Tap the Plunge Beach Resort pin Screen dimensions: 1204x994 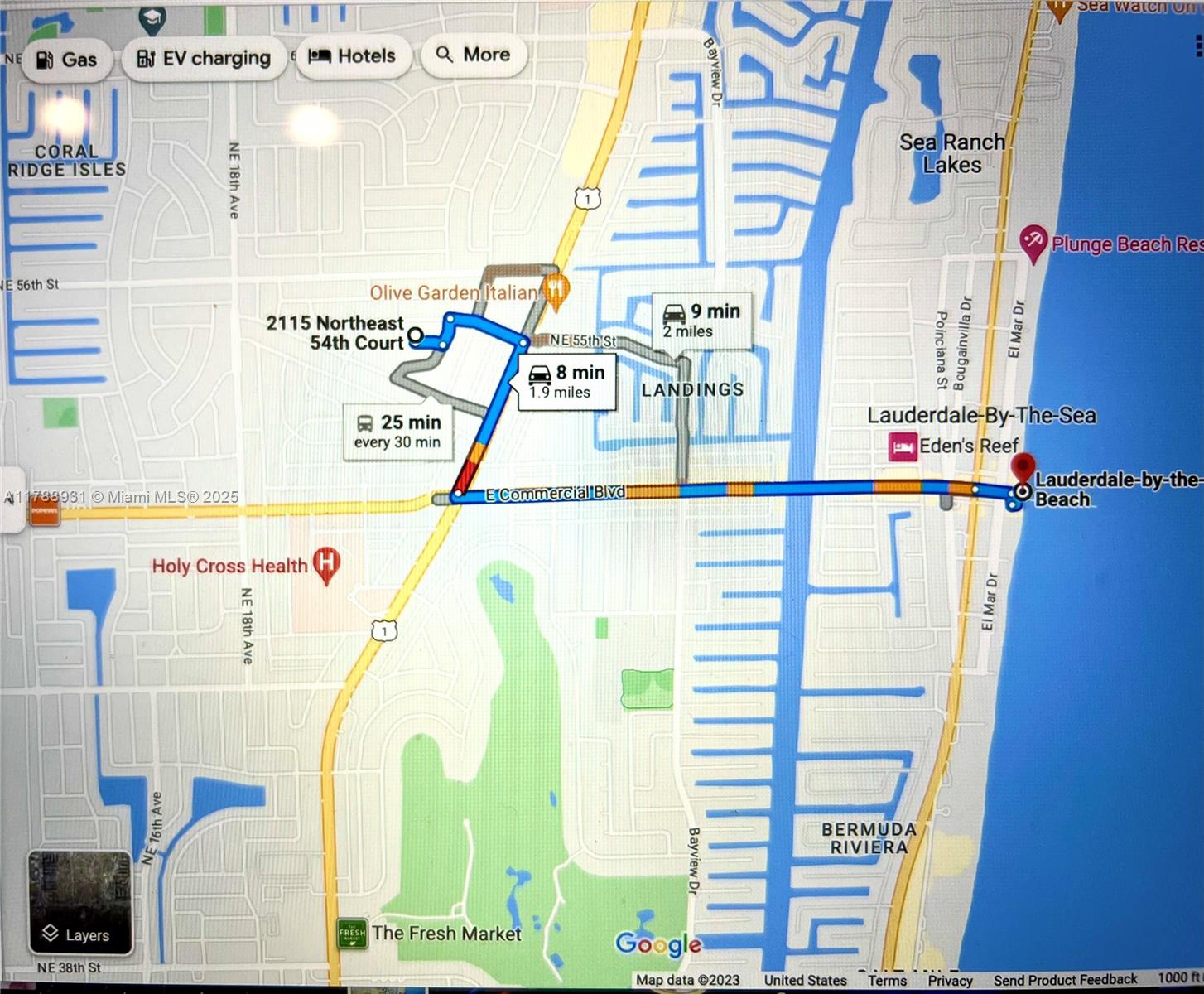1033,243
